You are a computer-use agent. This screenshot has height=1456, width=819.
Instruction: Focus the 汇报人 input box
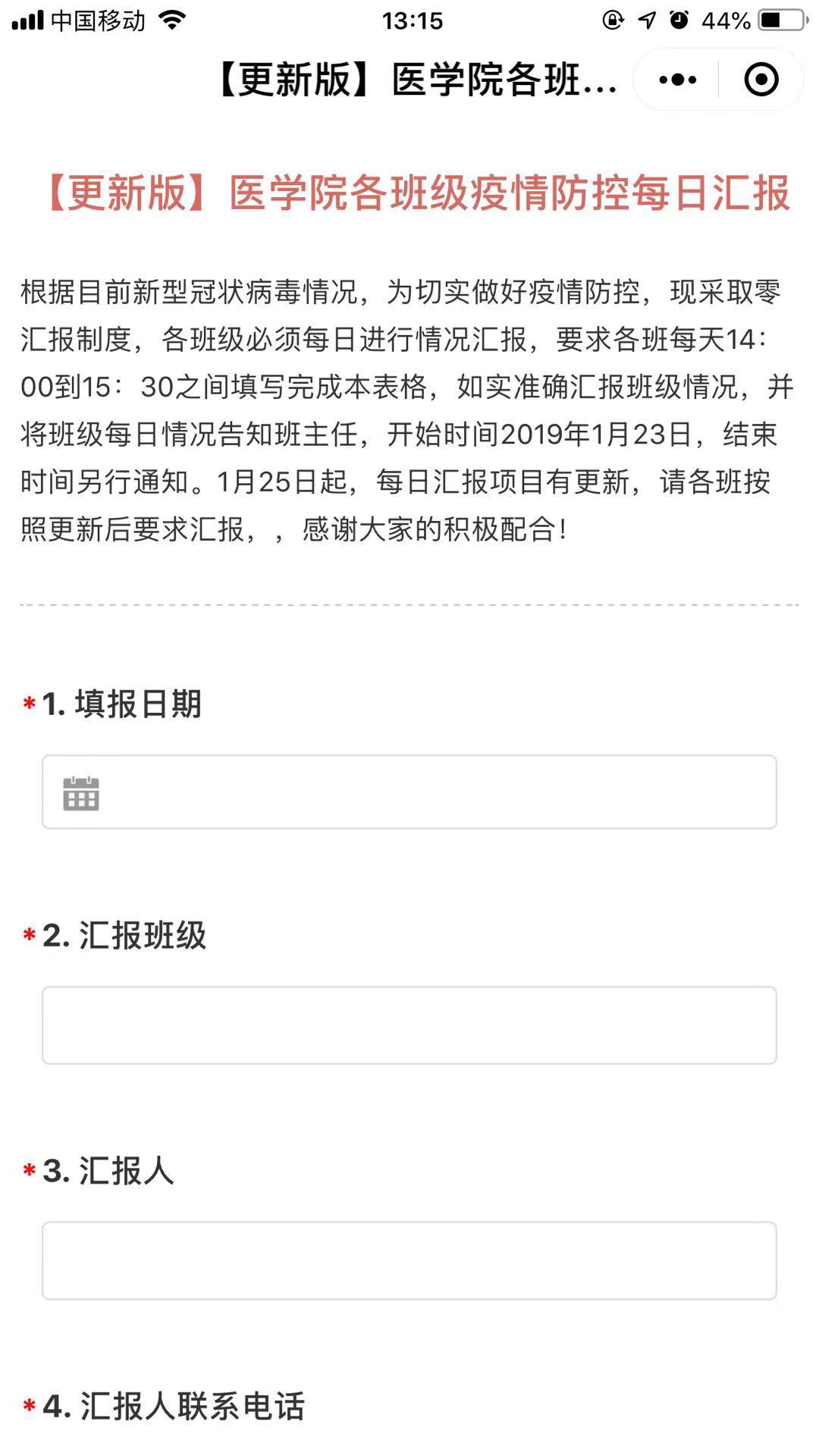409,1260
